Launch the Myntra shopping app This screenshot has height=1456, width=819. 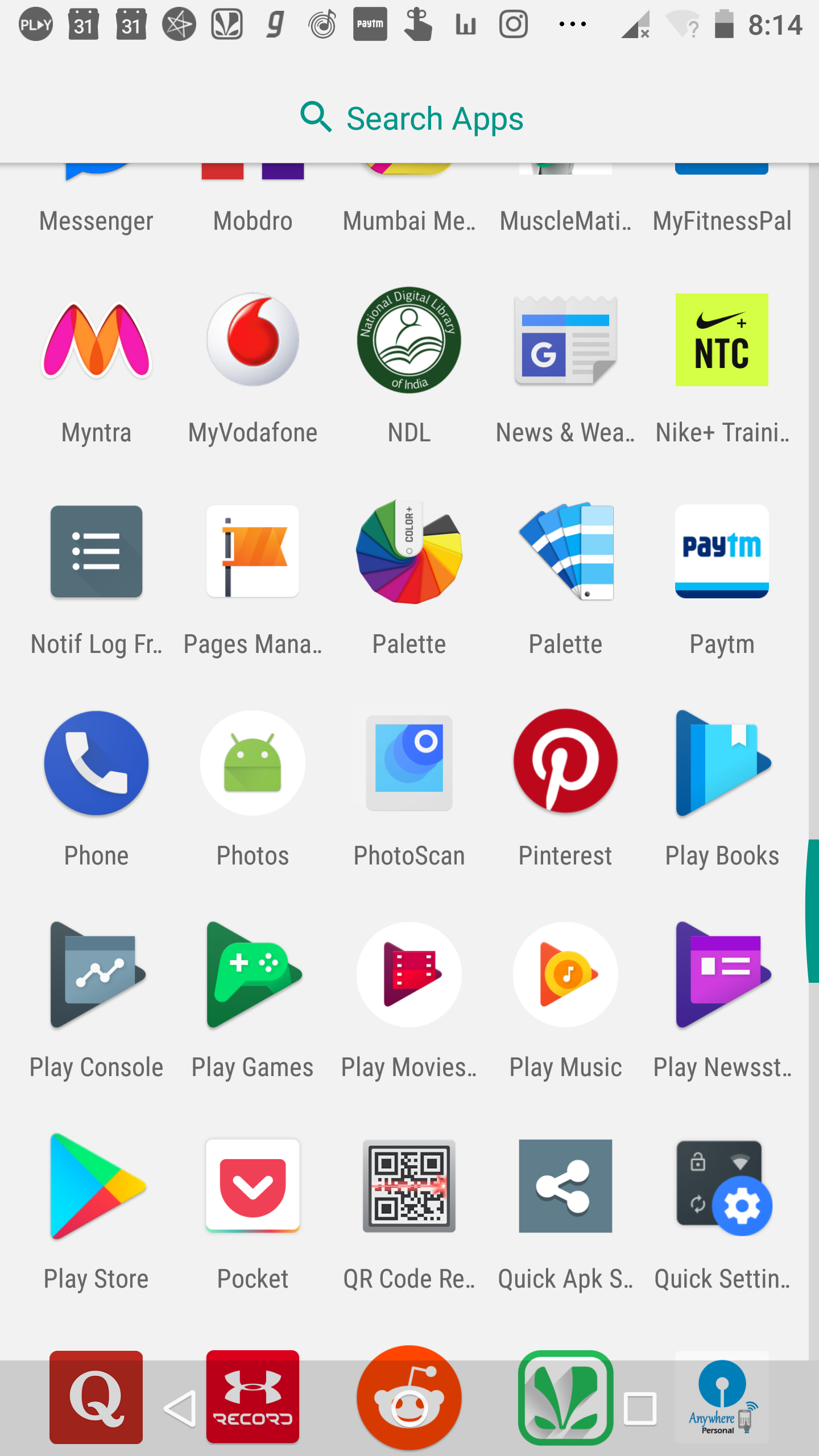tap(96, 341)
